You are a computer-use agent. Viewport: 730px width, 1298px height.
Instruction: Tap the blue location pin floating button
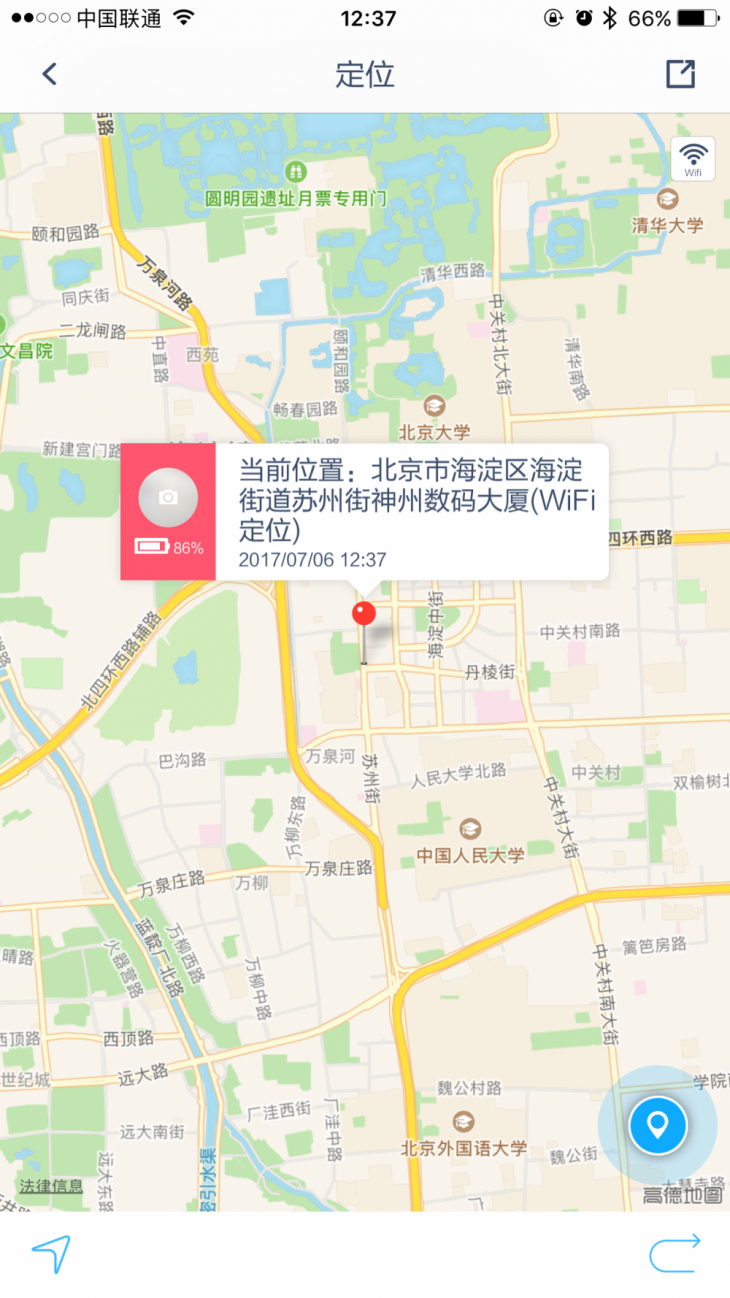click(x=658, y=1125)
